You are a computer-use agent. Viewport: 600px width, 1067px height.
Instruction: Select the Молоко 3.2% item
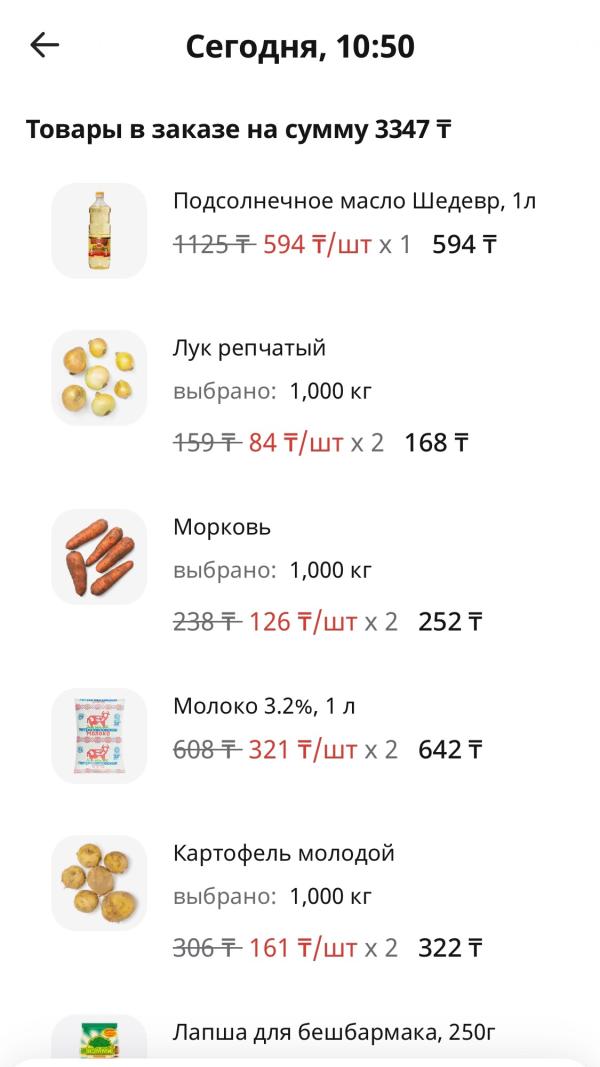(264, 706)
